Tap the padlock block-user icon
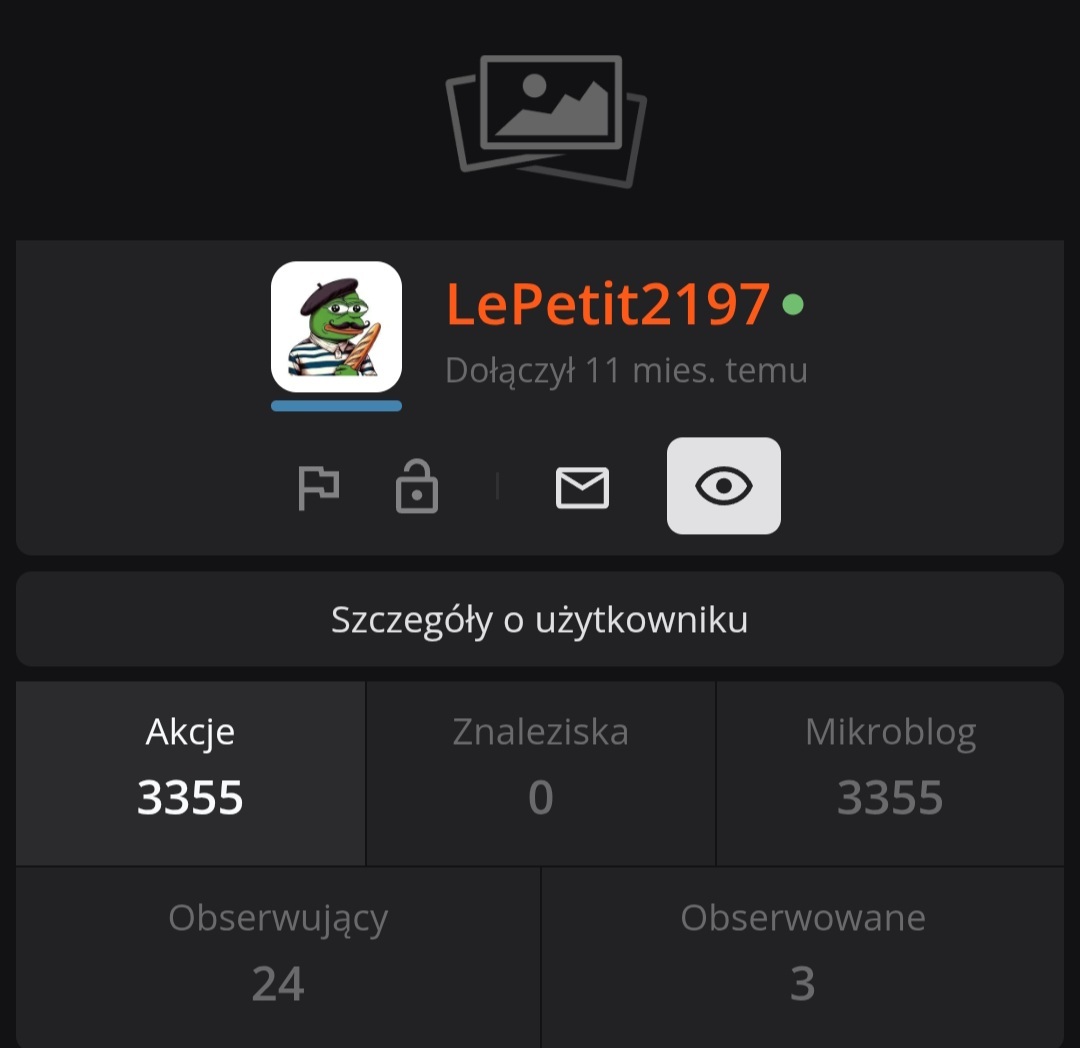The height and width of the screenshot is (1048, 1080). pyautogui.click(x=416, y=488)
